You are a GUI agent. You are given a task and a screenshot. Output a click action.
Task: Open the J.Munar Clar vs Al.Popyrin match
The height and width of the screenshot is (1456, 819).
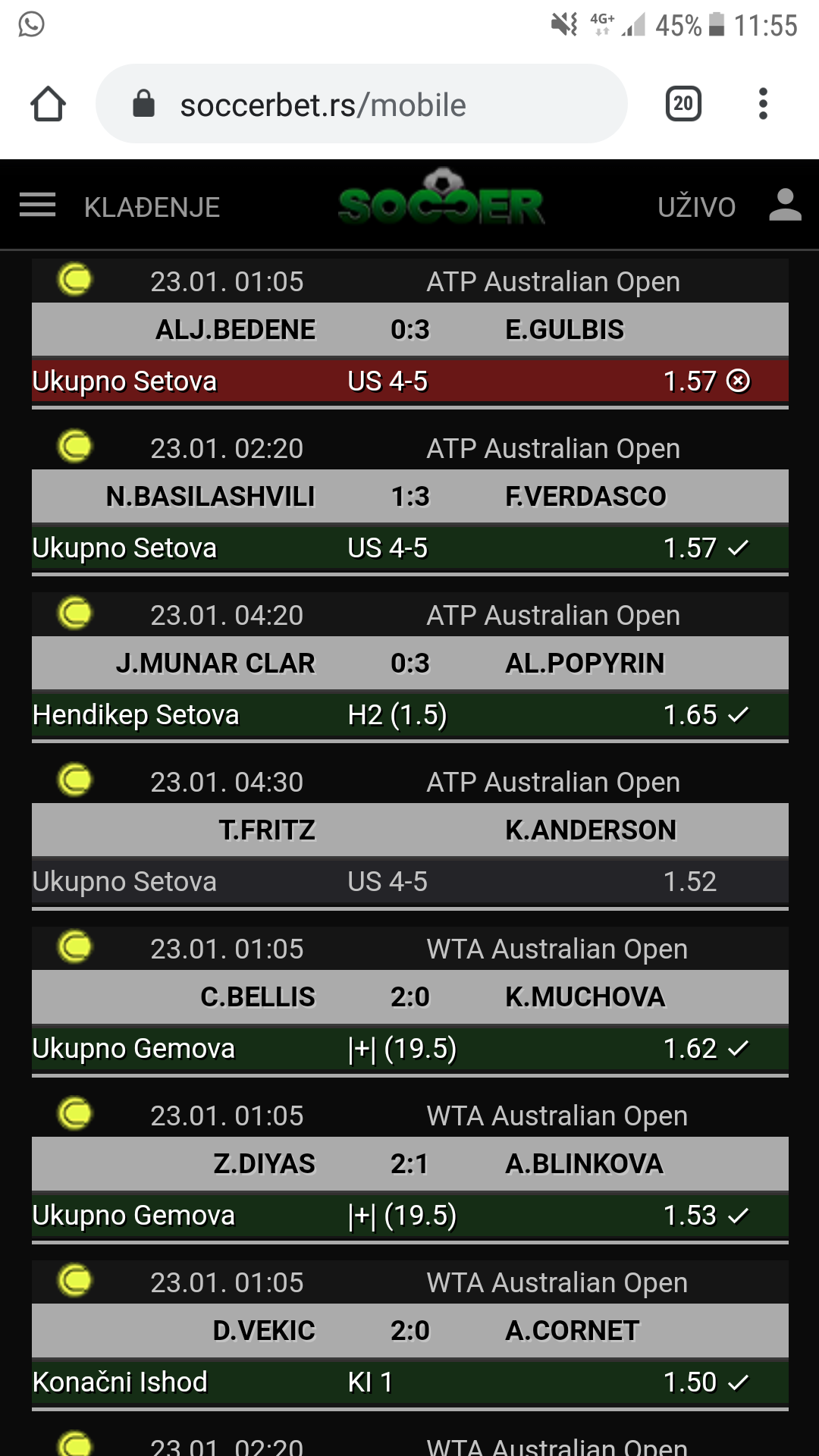point(410,664)
